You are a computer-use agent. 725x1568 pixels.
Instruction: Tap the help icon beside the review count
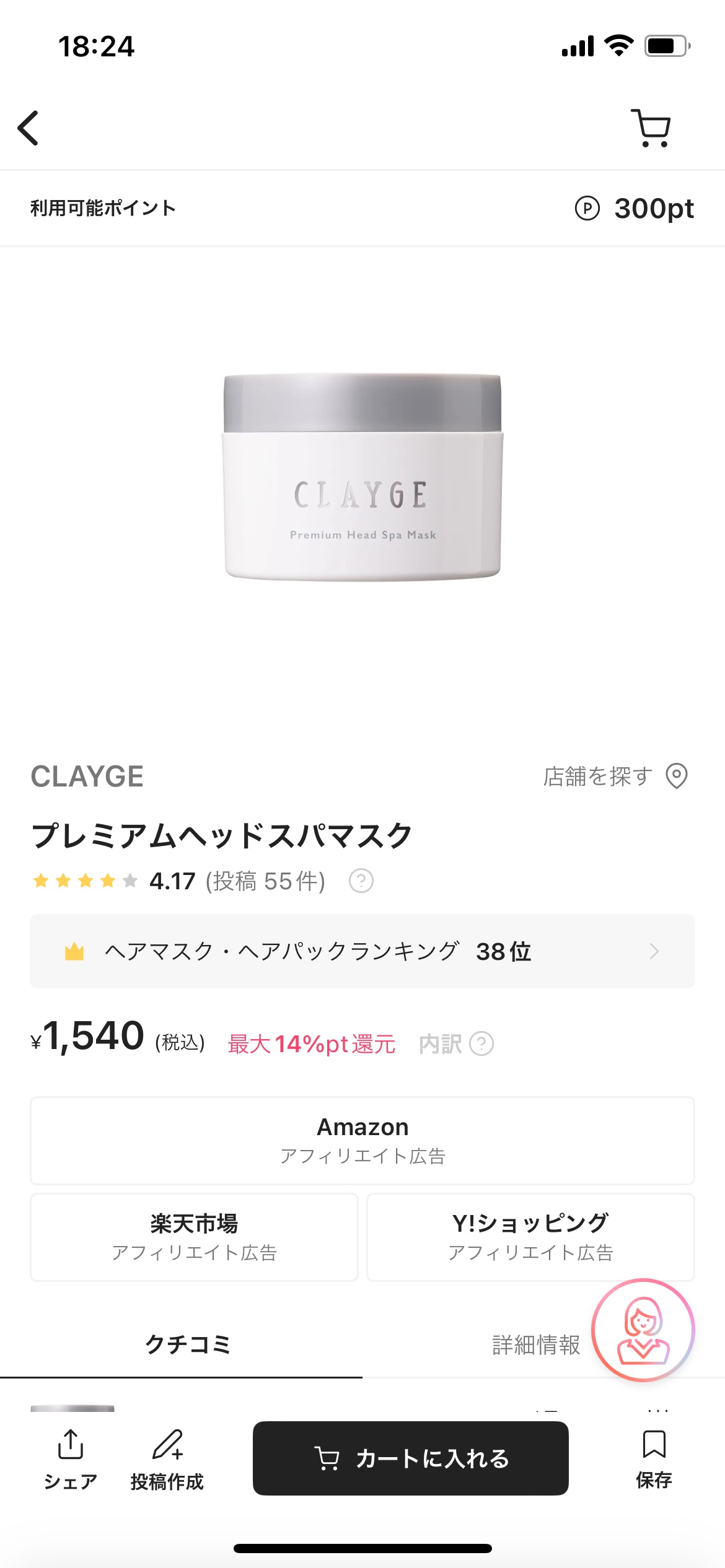click(x=362, y=880)
